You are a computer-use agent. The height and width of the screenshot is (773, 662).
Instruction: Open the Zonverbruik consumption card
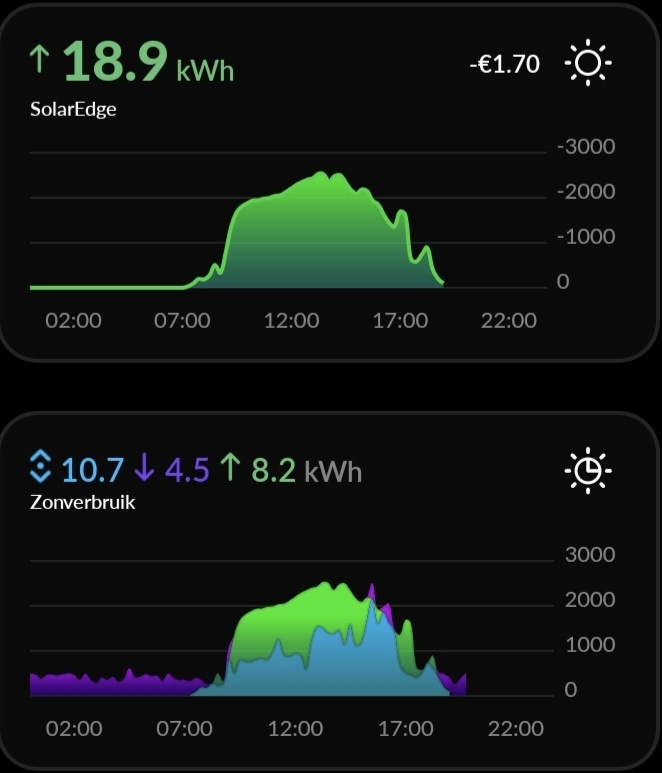tap(82, 502)
